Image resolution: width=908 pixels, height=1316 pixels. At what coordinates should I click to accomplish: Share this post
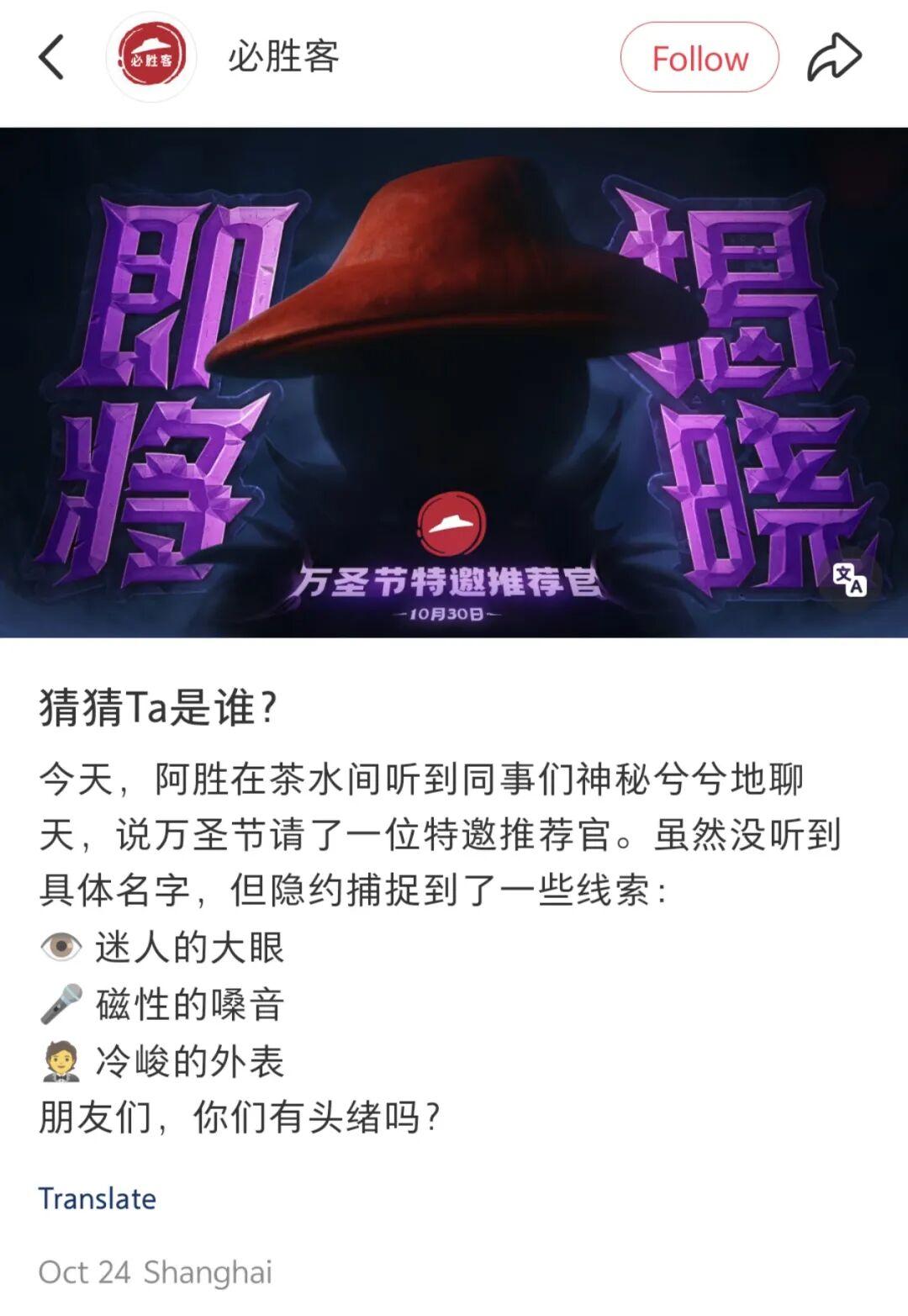[x=834, y=57]
